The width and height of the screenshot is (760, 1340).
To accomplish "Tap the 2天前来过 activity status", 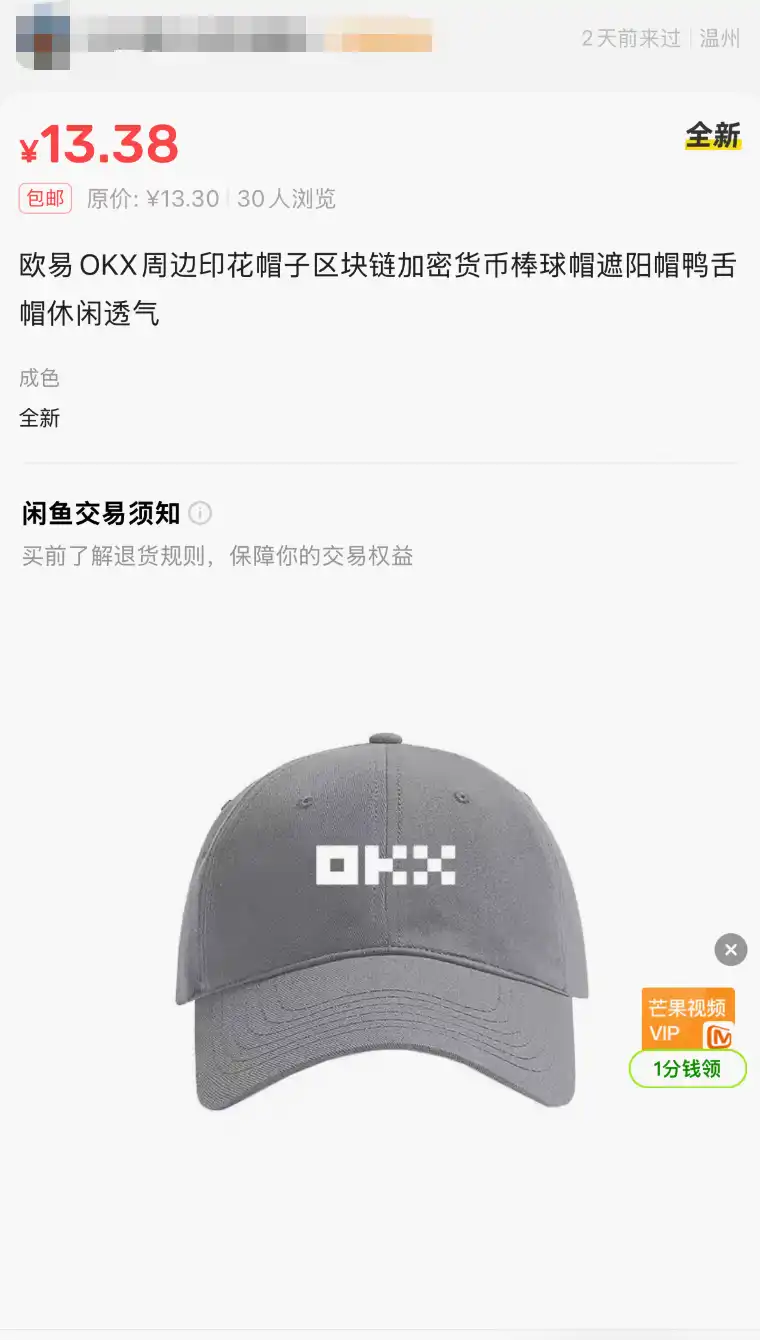I will (x=630, y=39).
